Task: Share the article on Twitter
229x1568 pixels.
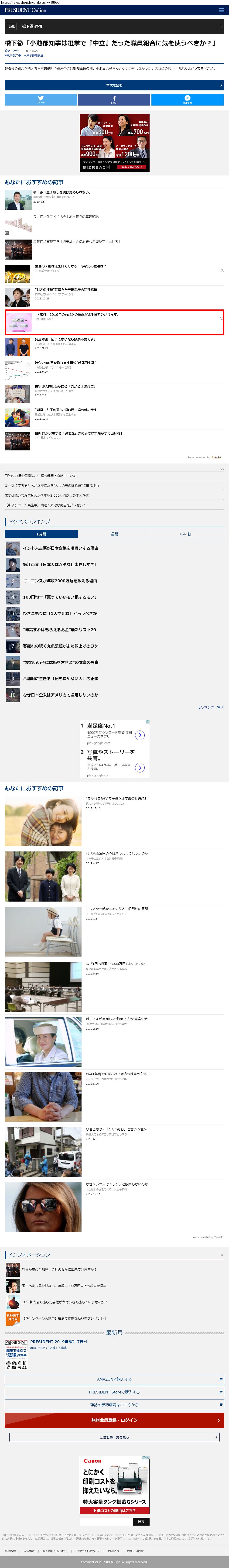Action: tap(40, 100)
